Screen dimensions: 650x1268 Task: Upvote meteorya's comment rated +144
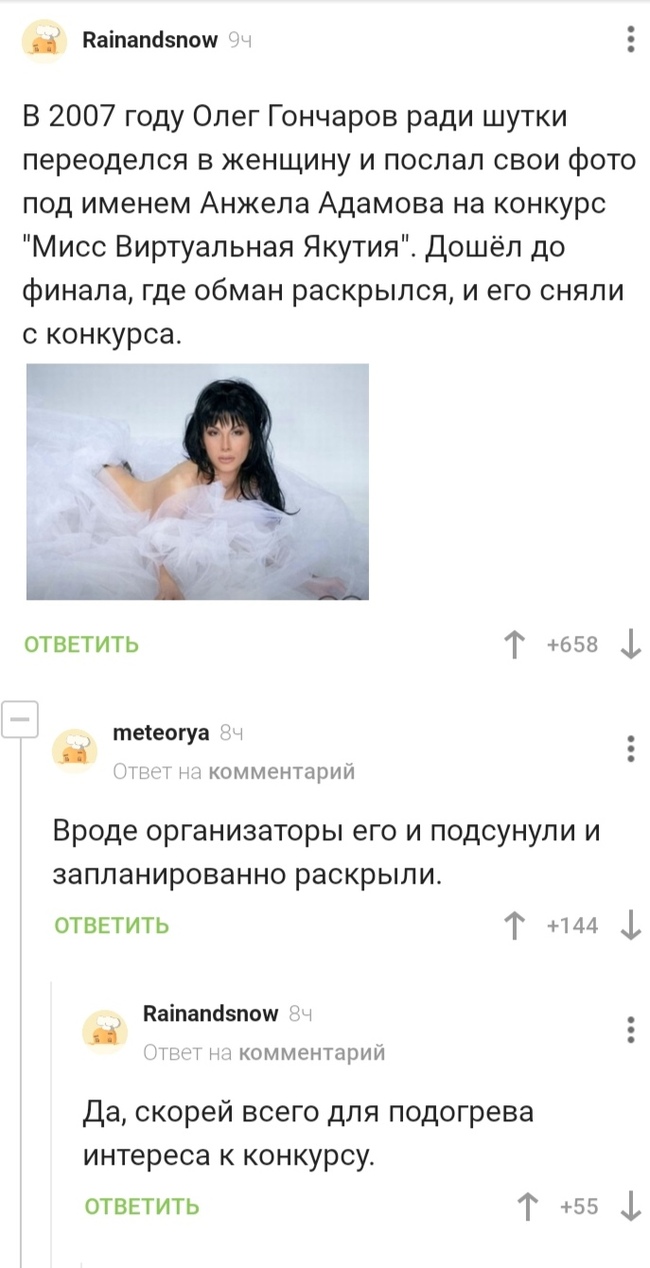pos(516,925)
